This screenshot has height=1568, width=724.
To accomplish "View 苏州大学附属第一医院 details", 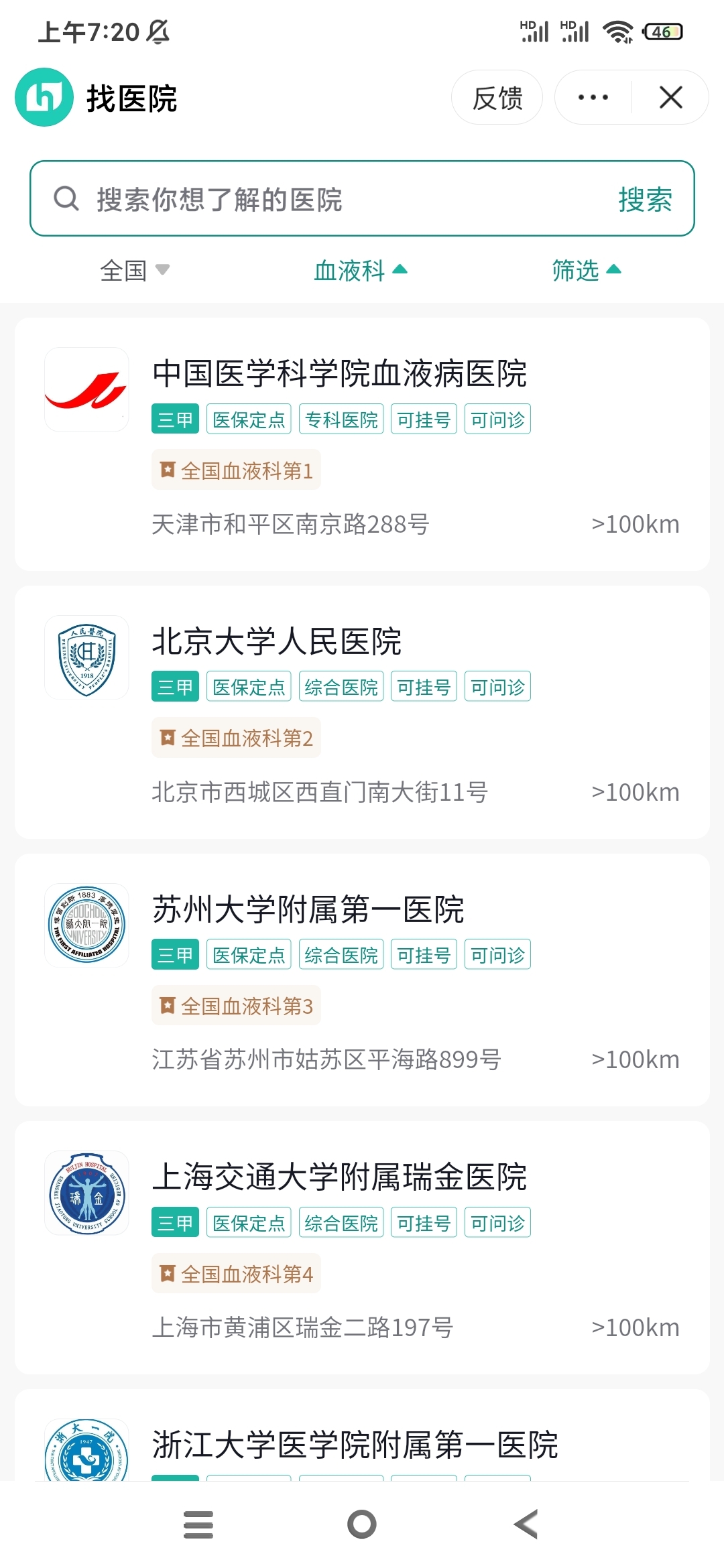I will pos(362,980).
